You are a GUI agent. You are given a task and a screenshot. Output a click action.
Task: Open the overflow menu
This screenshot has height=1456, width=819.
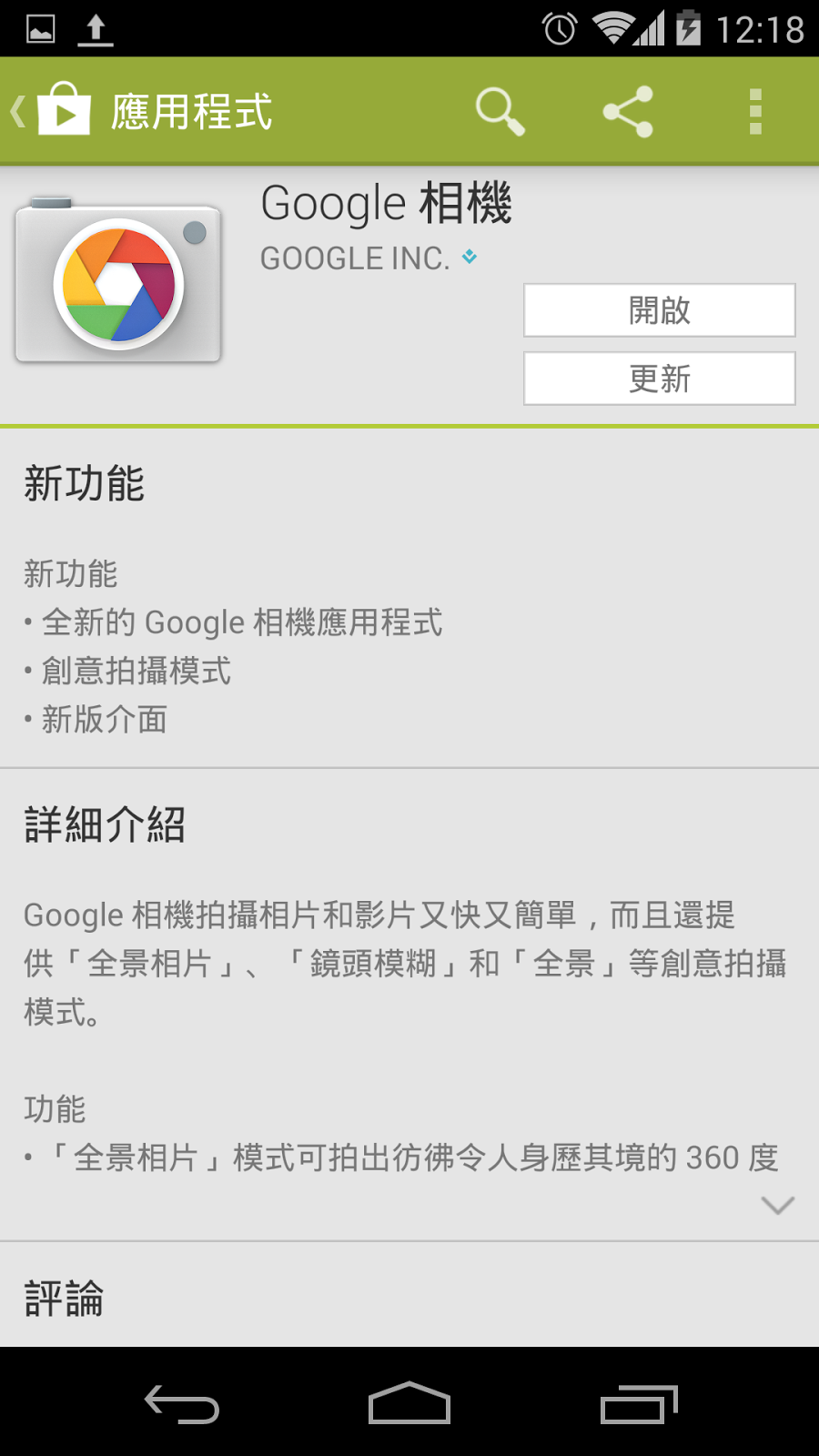(x=754, y=112)
